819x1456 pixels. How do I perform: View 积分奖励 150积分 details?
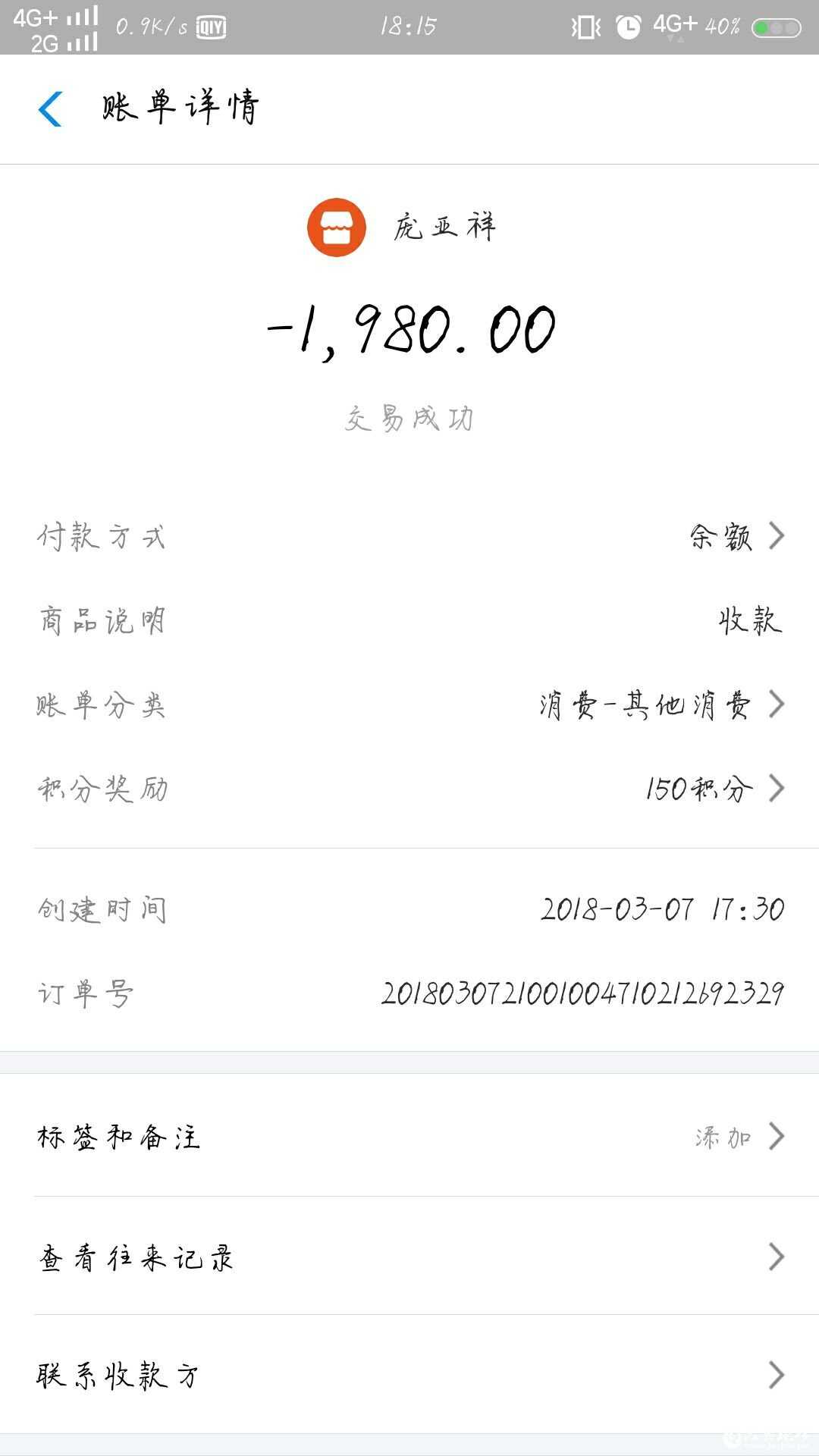click(x=713, y=789)
